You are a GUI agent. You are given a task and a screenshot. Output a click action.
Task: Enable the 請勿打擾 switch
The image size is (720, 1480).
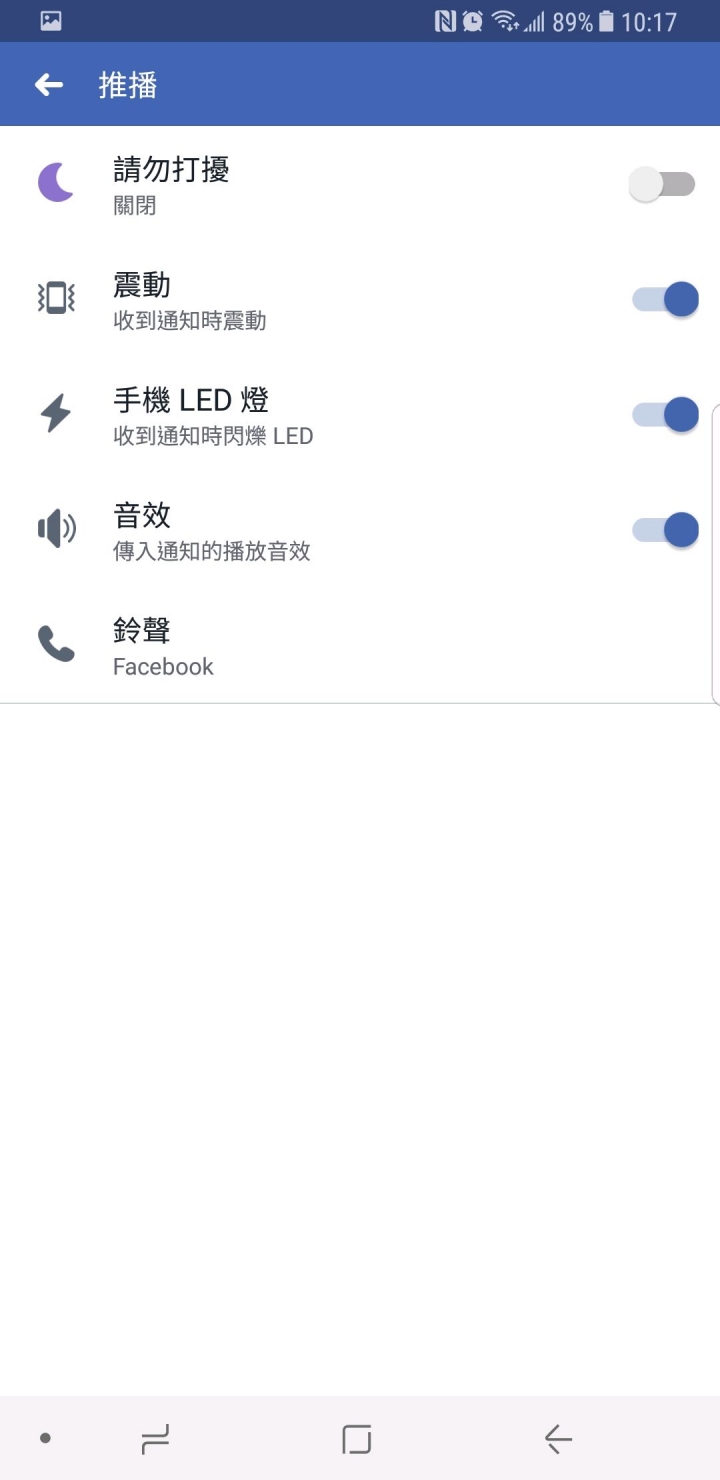click(662, 184)
